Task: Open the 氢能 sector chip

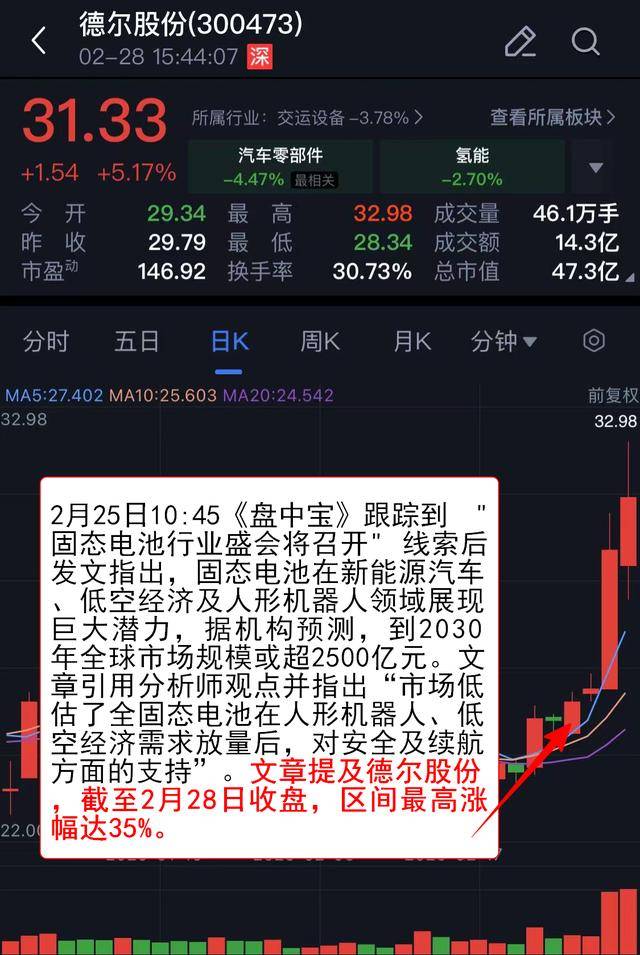Action: 472,166
